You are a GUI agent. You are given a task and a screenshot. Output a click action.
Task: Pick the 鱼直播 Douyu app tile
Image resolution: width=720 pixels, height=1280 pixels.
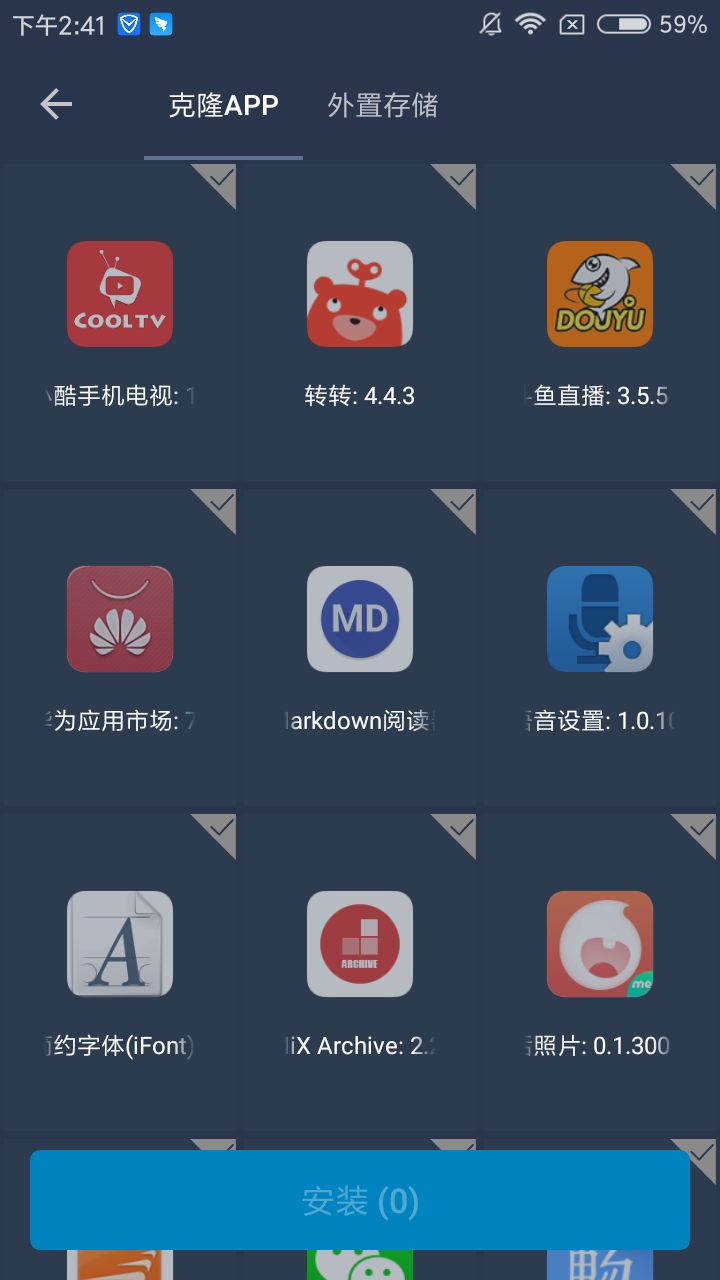tap(600, 322)
